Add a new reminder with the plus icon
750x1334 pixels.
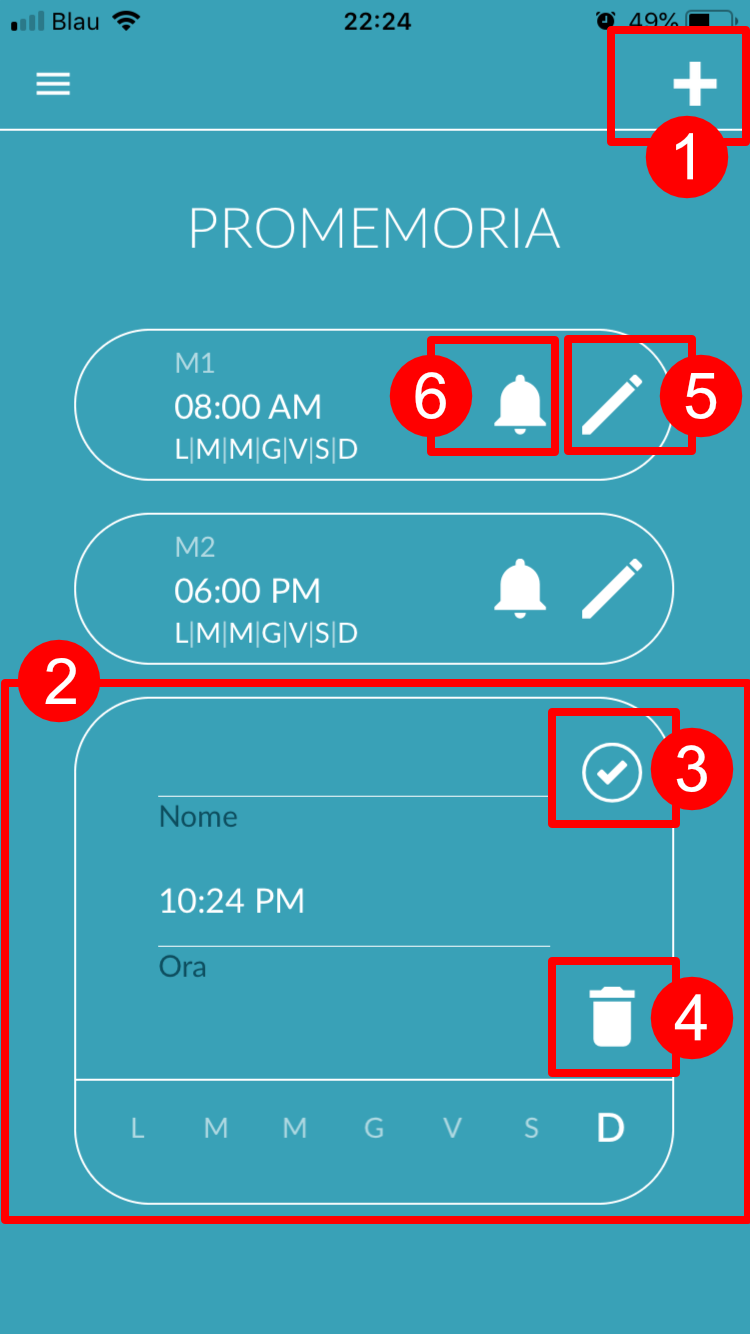(x=695, y=83)
